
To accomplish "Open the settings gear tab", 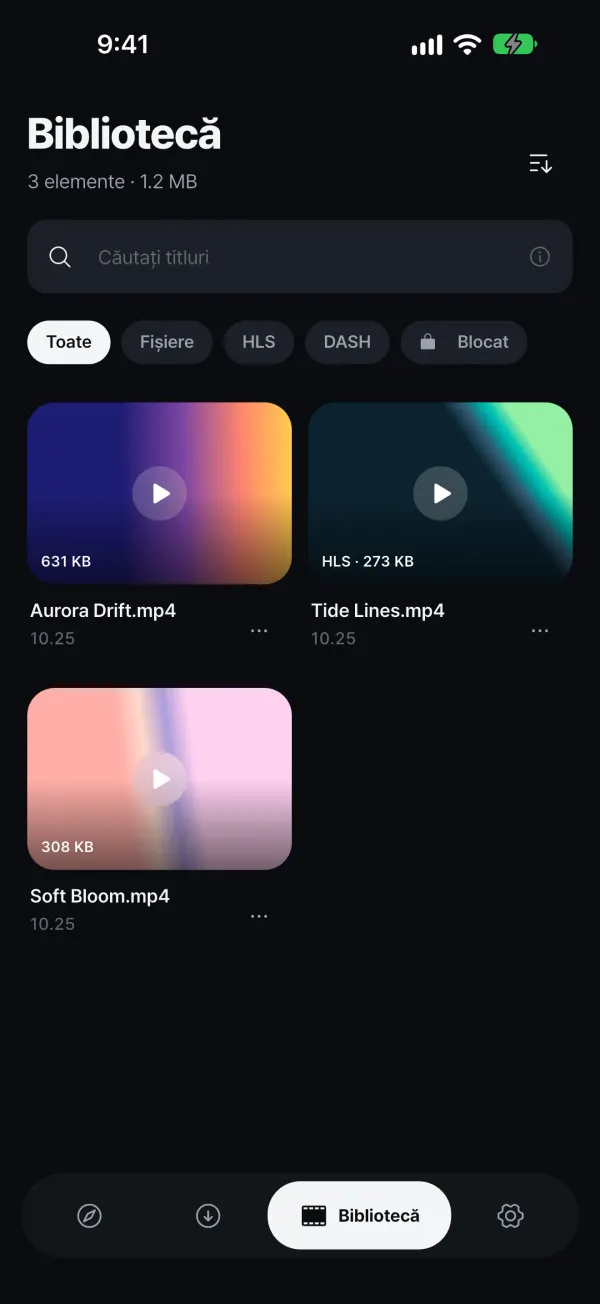I will click(x=510, y=1216).
